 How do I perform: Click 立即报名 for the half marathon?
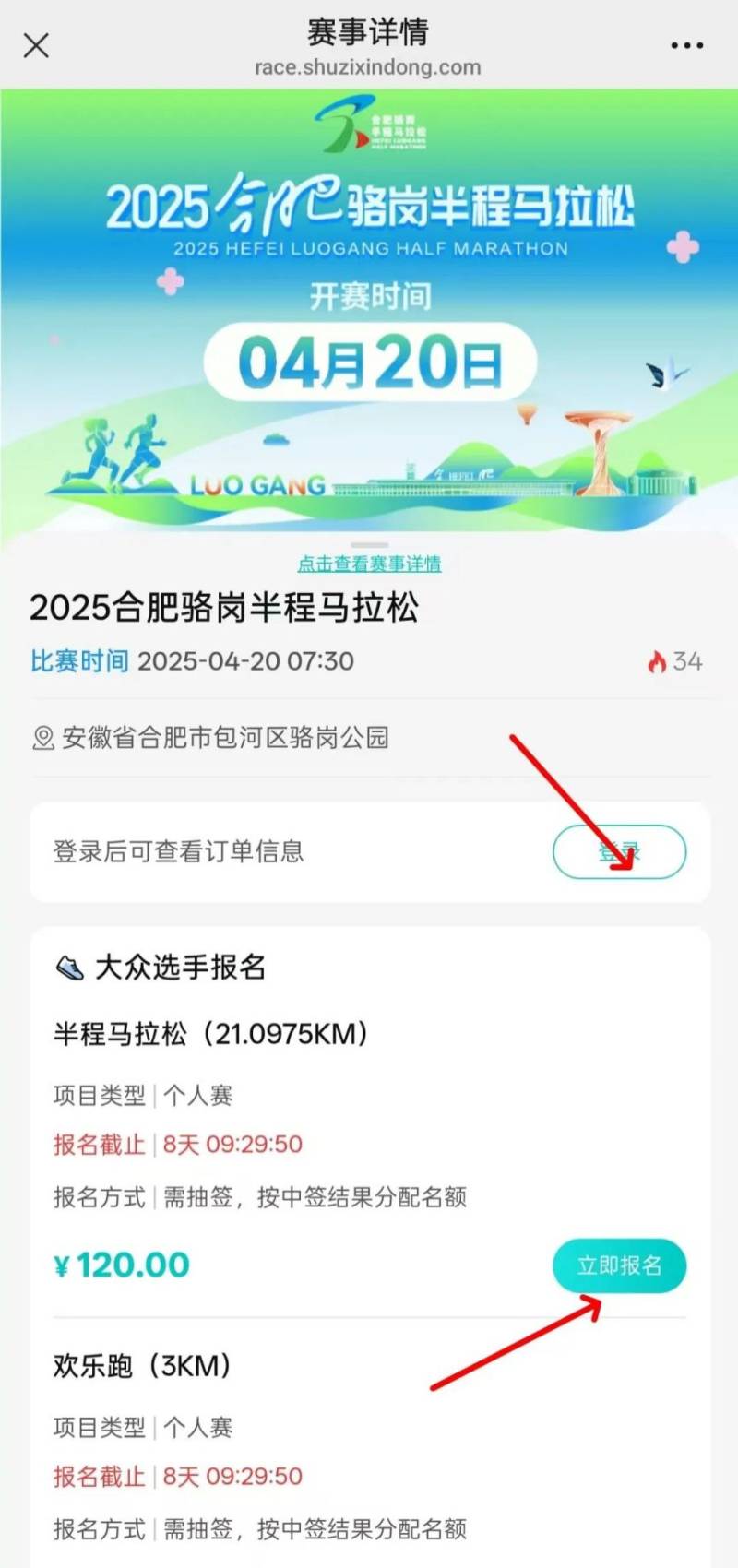pos(619,1265)
